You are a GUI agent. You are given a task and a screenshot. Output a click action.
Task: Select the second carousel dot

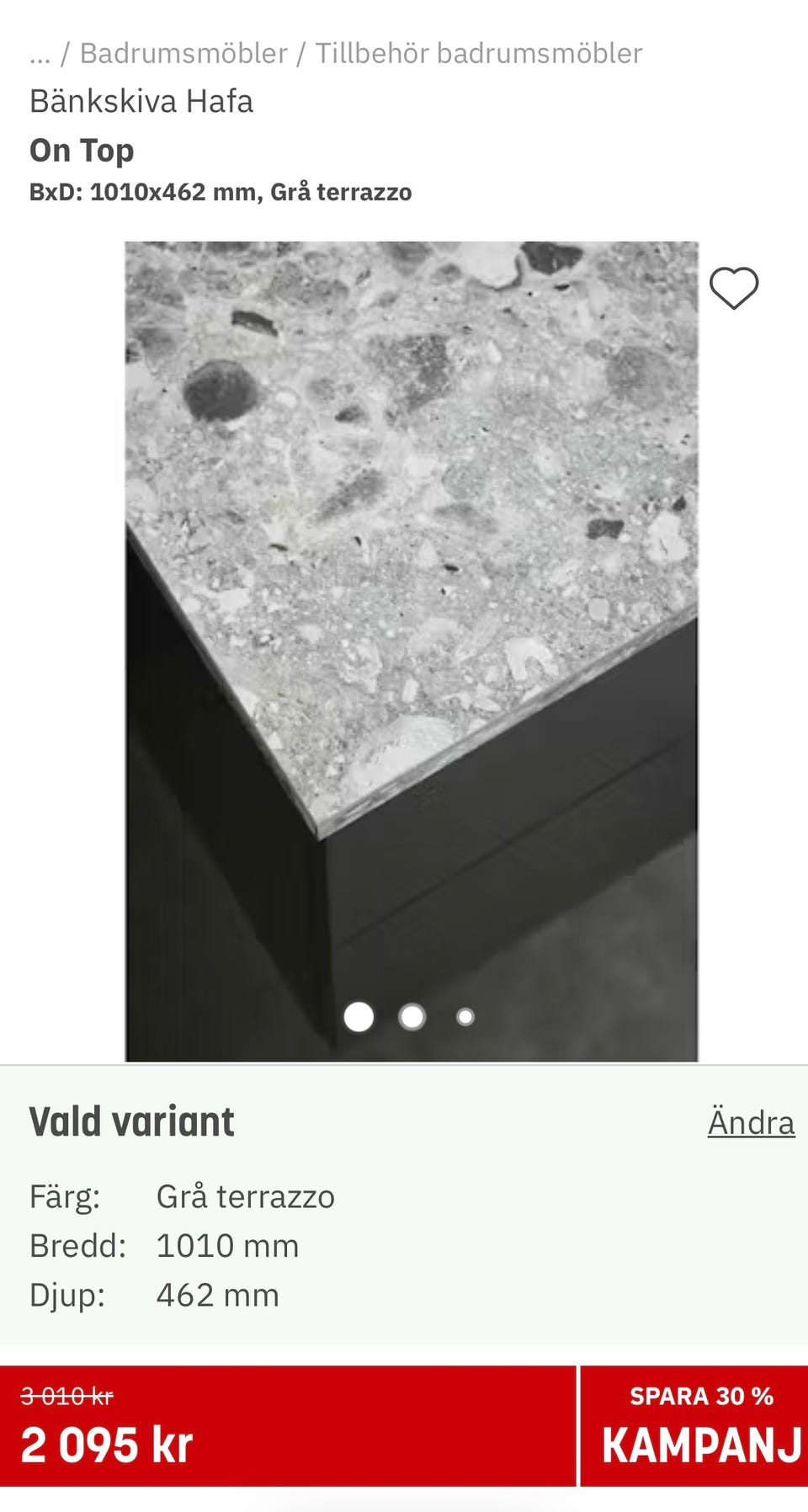click(x=412, y=1016)
